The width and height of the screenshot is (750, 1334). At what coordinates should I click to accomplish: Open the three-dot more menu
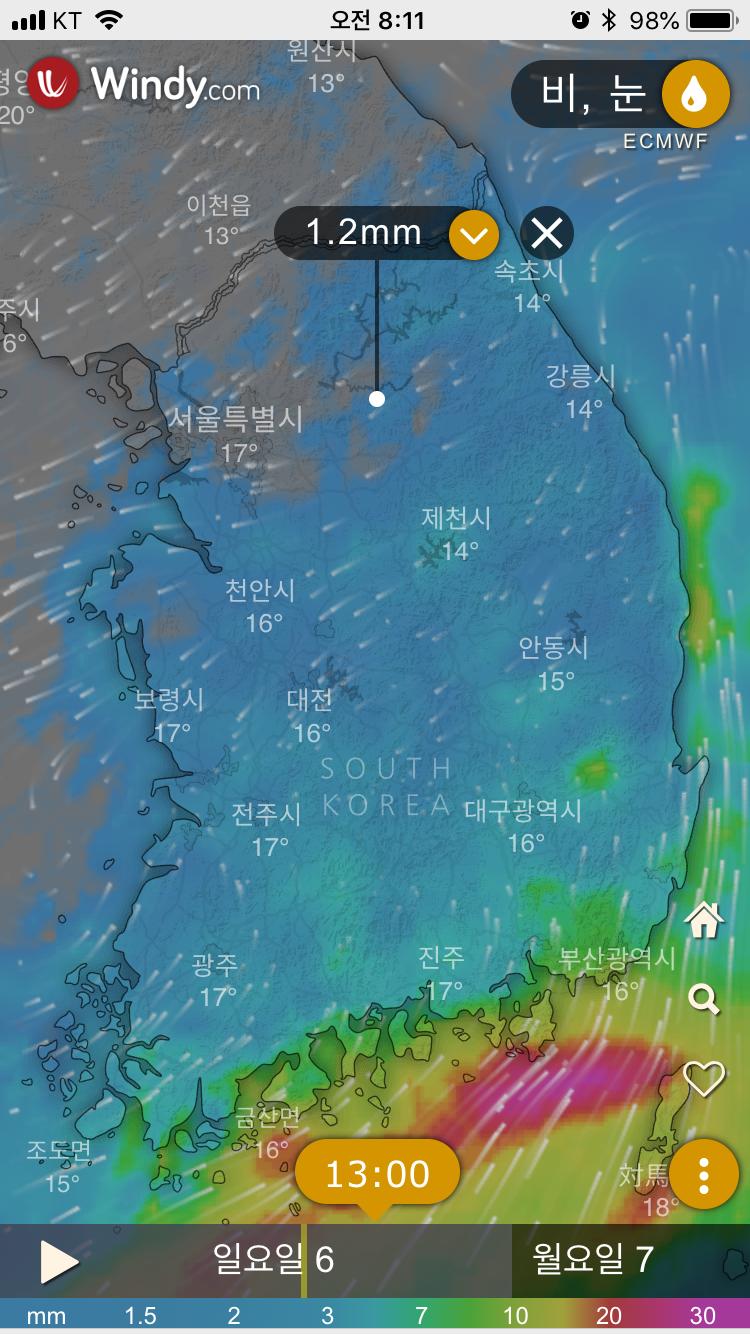pyautogui.click(x=704, y=1175)
